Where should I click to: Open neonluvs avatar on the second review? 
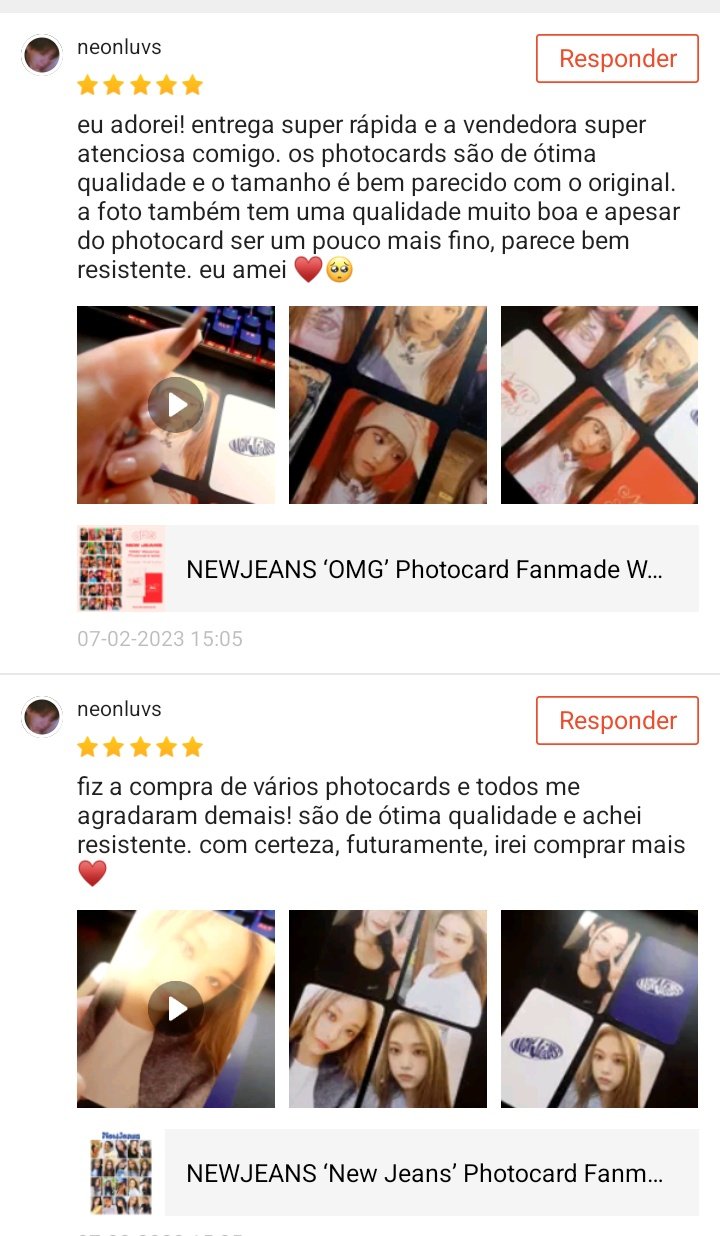tap(42, 716)
